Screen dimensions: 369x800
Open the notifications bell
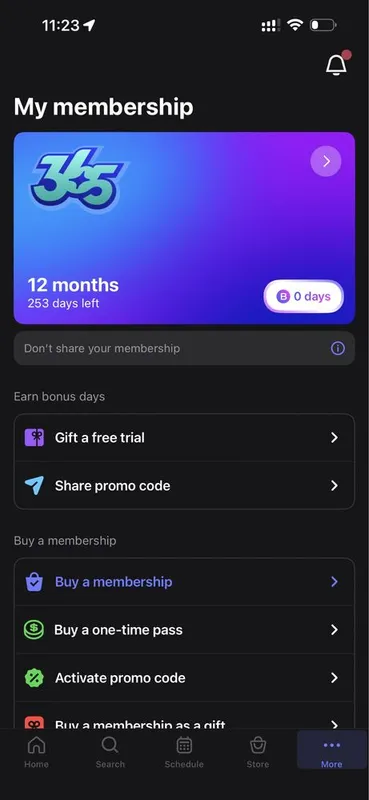tap(336, 64)
